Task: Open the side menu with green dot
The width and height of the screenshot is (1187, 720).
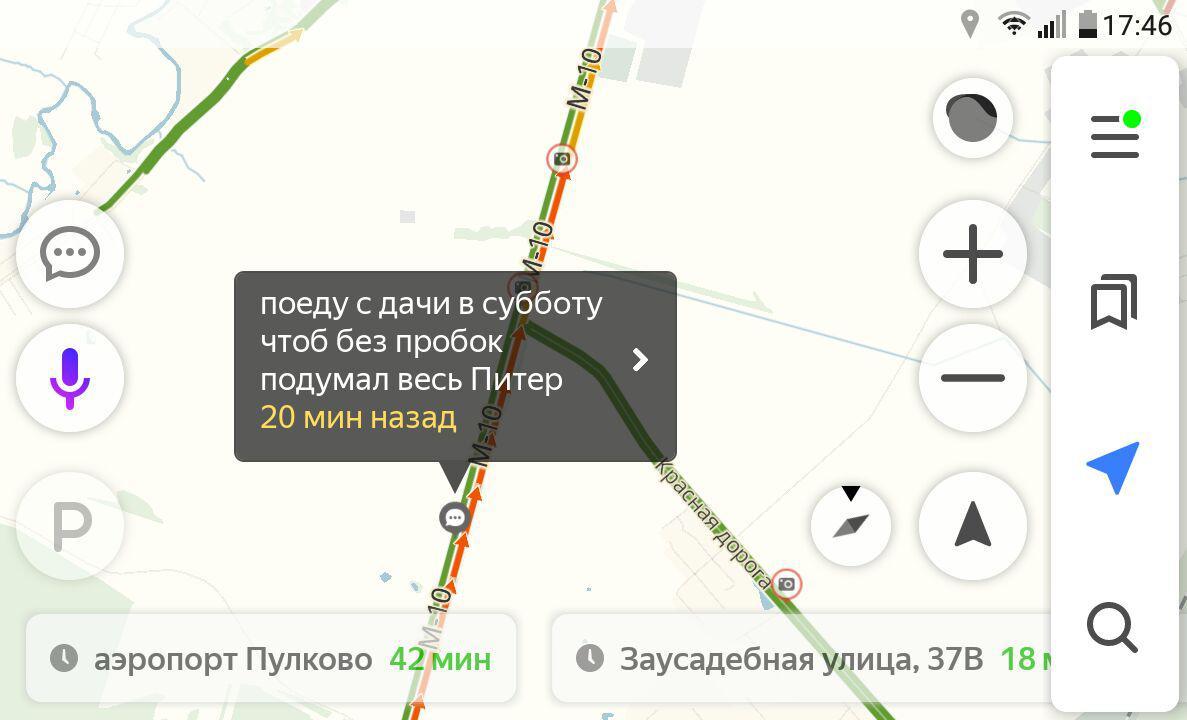Action: [1114, 136]
